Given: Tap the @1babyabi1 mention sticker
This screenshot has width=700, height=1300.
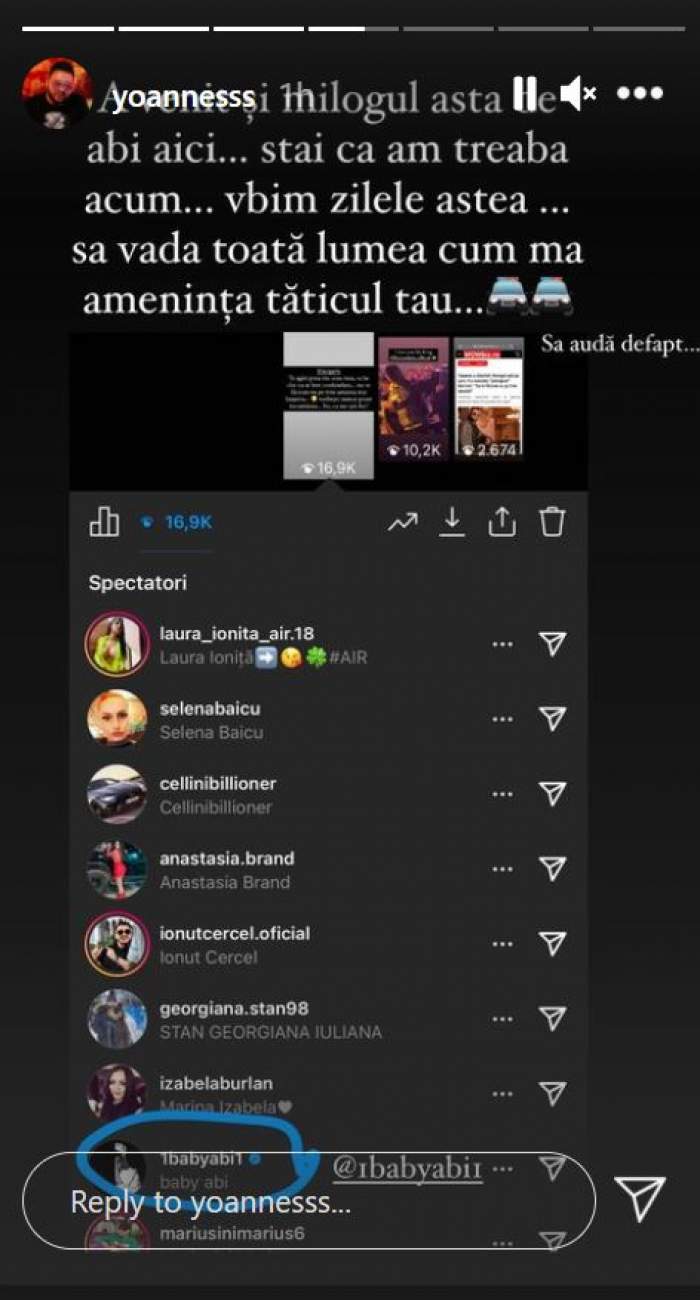Looking at the screenshot, I should pyautogui.click(x=407, y=1167).
